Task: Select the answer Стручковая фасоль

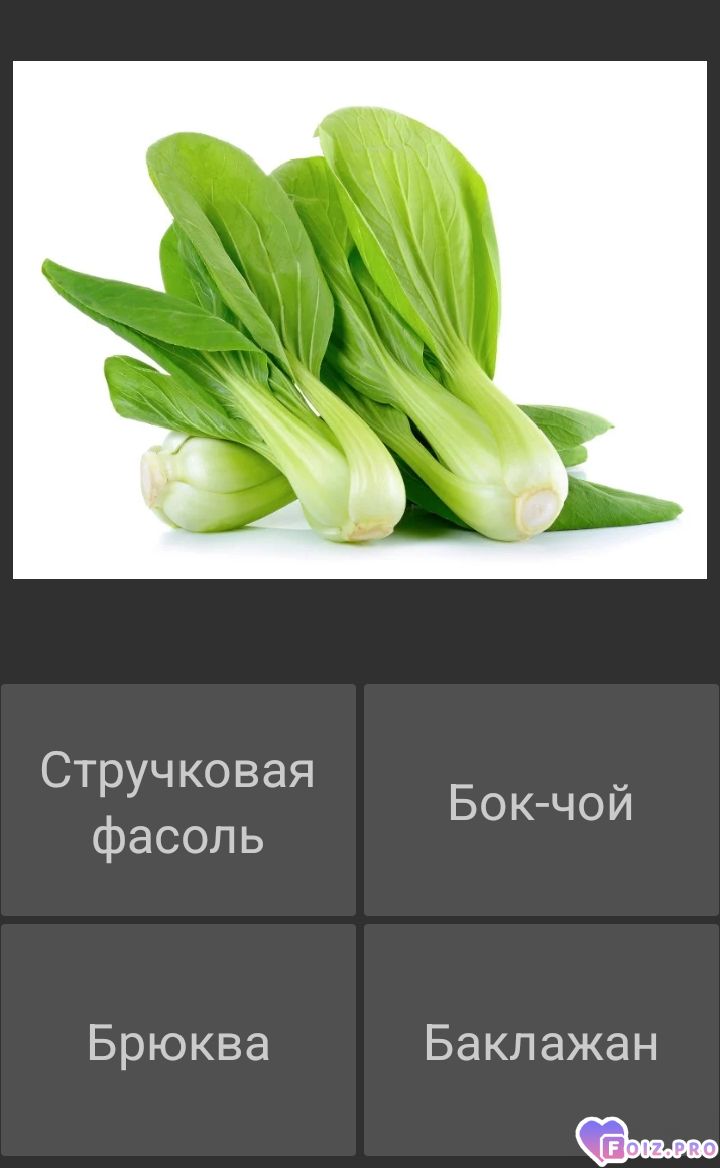Action: coord(178,800)
